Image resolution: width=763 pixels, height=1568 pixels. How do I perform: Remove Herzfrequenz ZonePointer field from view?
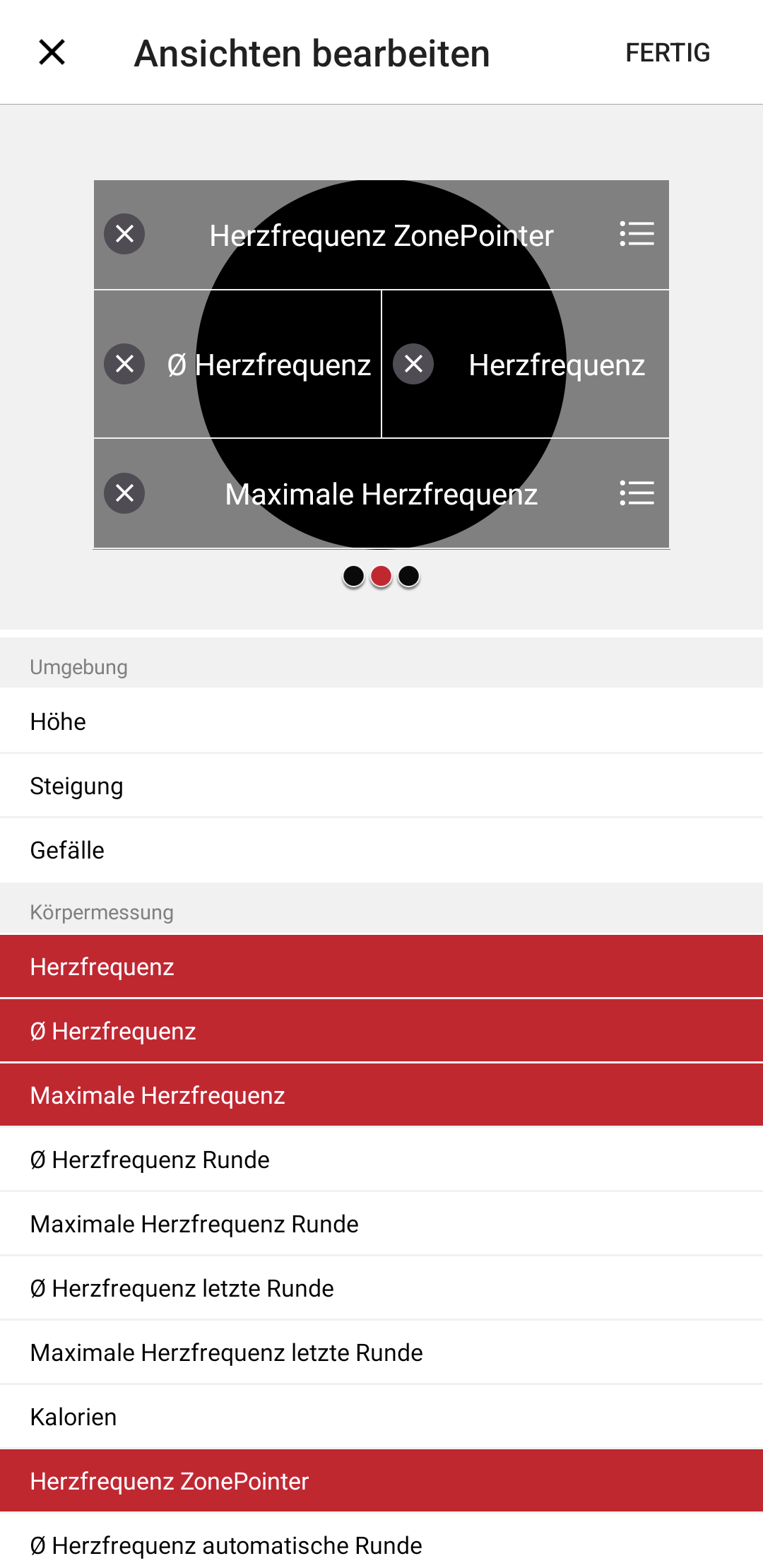pos(124,234)
